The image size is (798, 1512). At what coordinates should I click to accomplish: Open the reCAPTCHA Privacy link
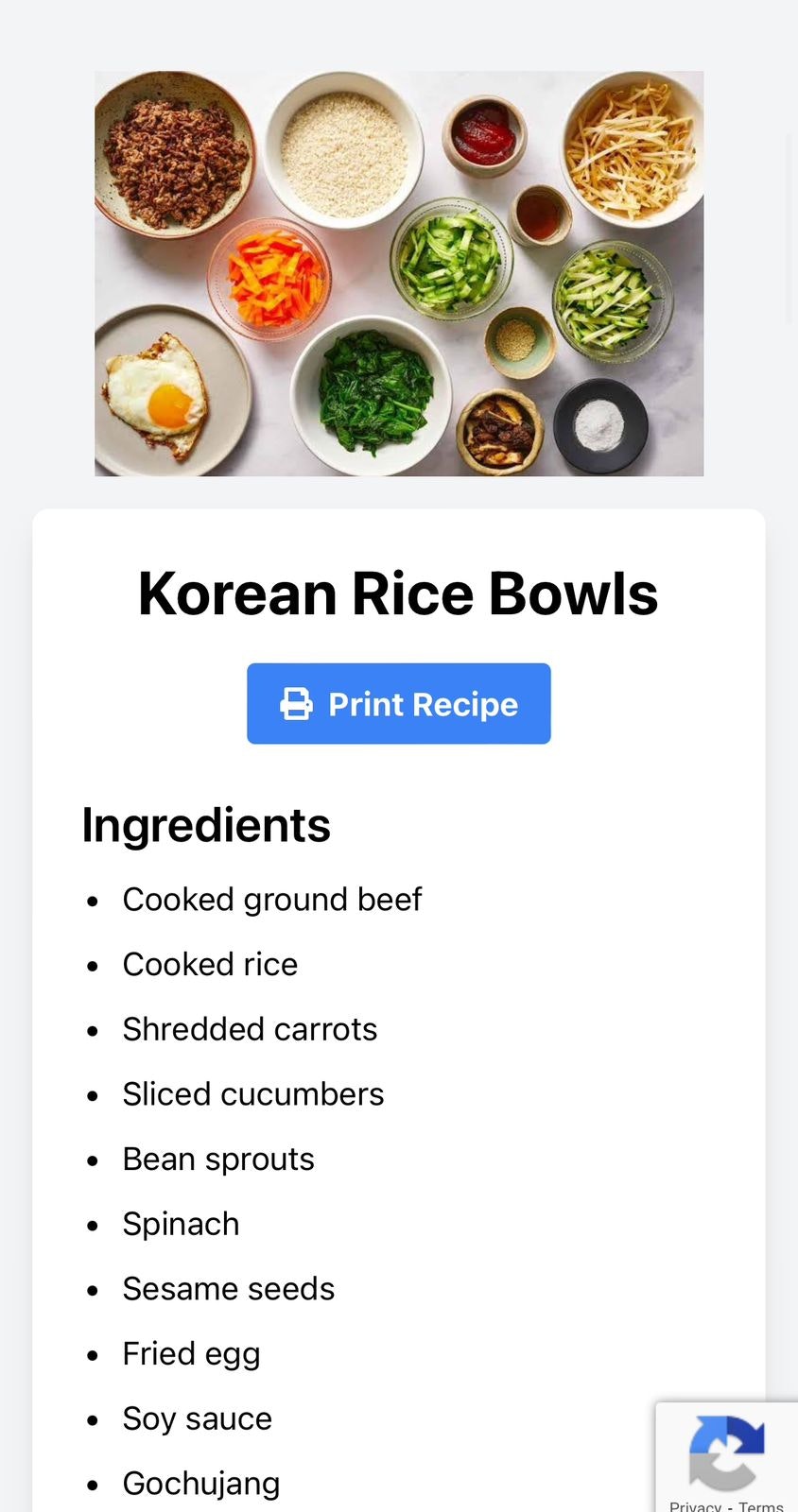(x=695, y=1504)
